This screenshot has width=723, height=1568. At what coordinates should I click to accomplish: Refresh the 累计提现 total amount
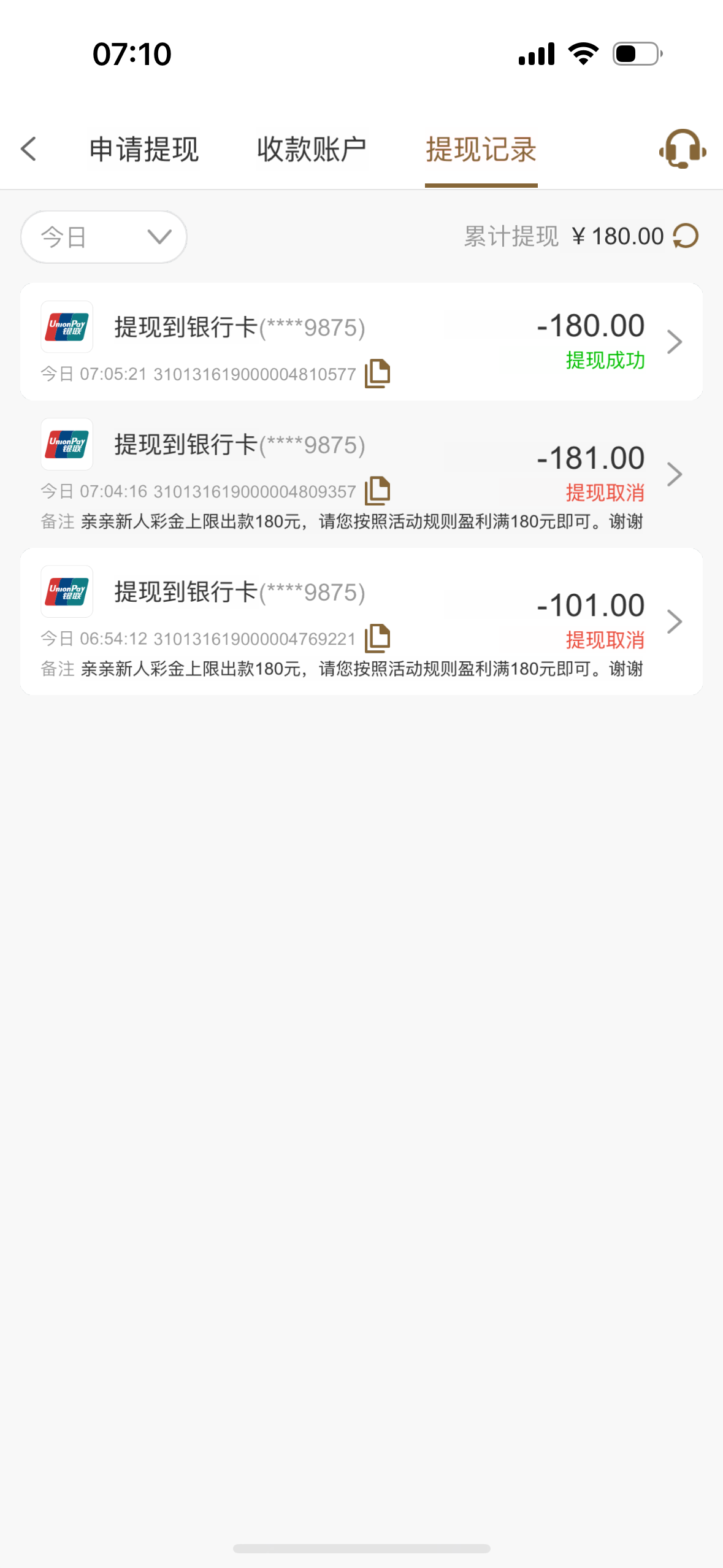(x=686, y=236)
